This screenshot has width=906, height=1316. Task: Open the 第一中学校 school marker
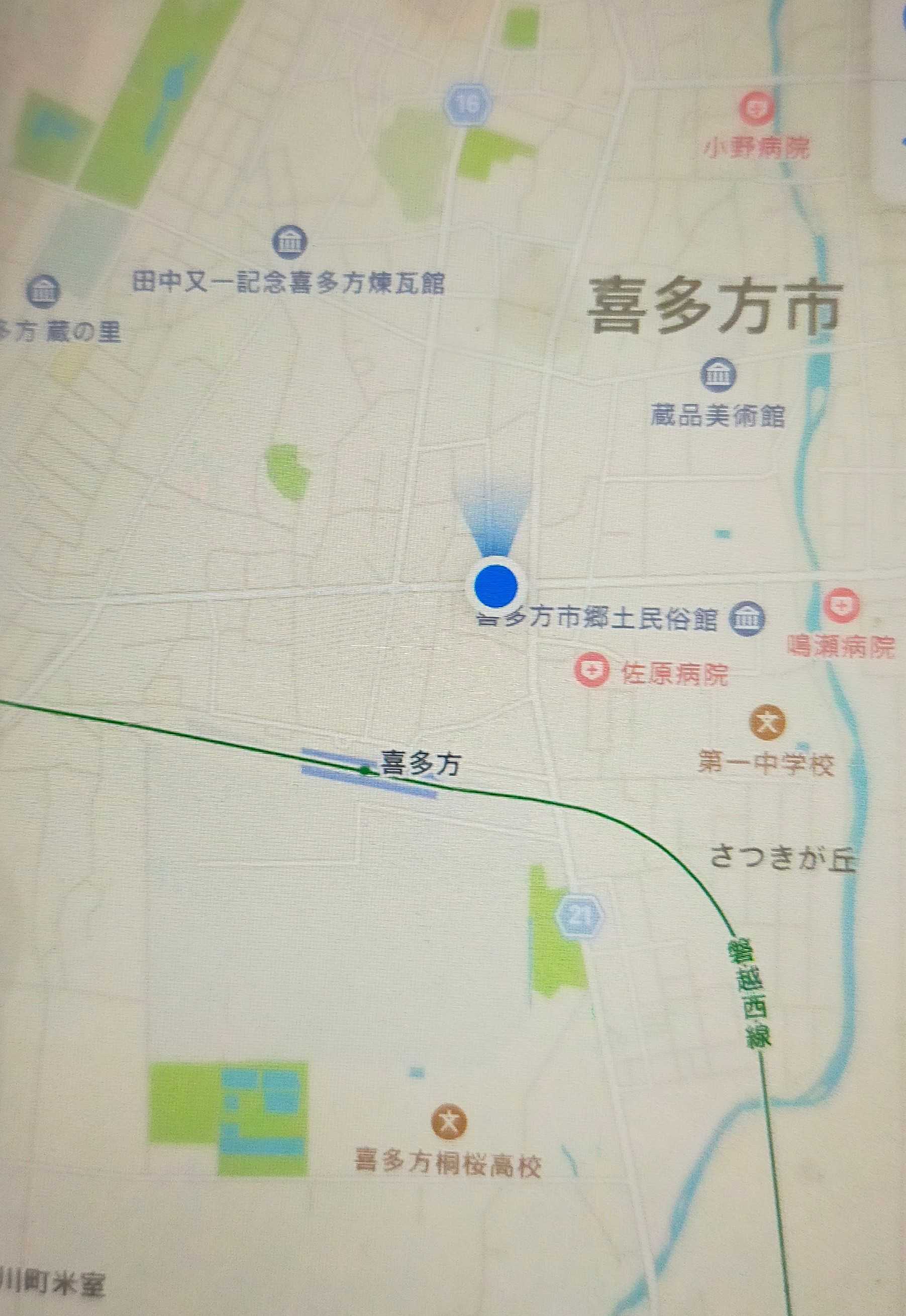(767, 723)
